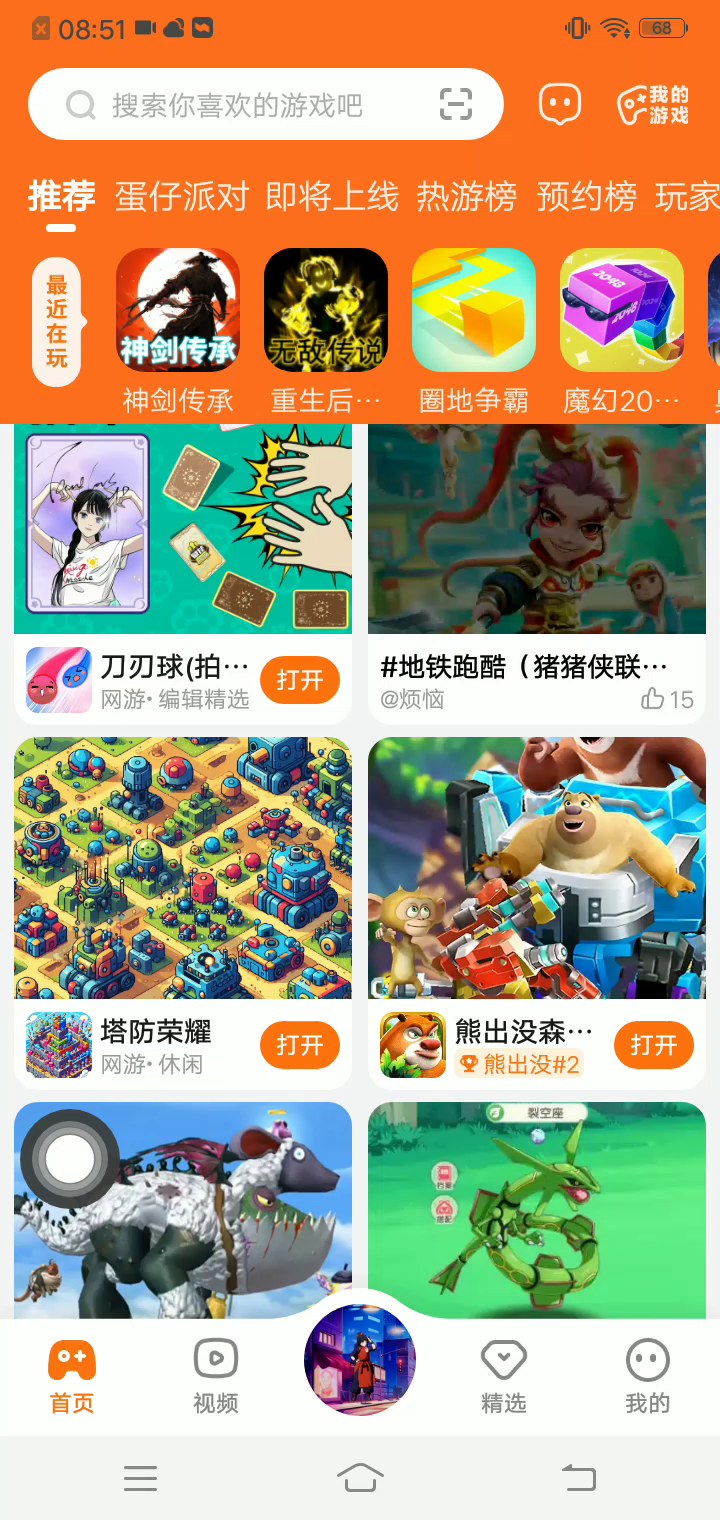
Task: Switch to the 即将上线 tab
Action: coord(332,196)
